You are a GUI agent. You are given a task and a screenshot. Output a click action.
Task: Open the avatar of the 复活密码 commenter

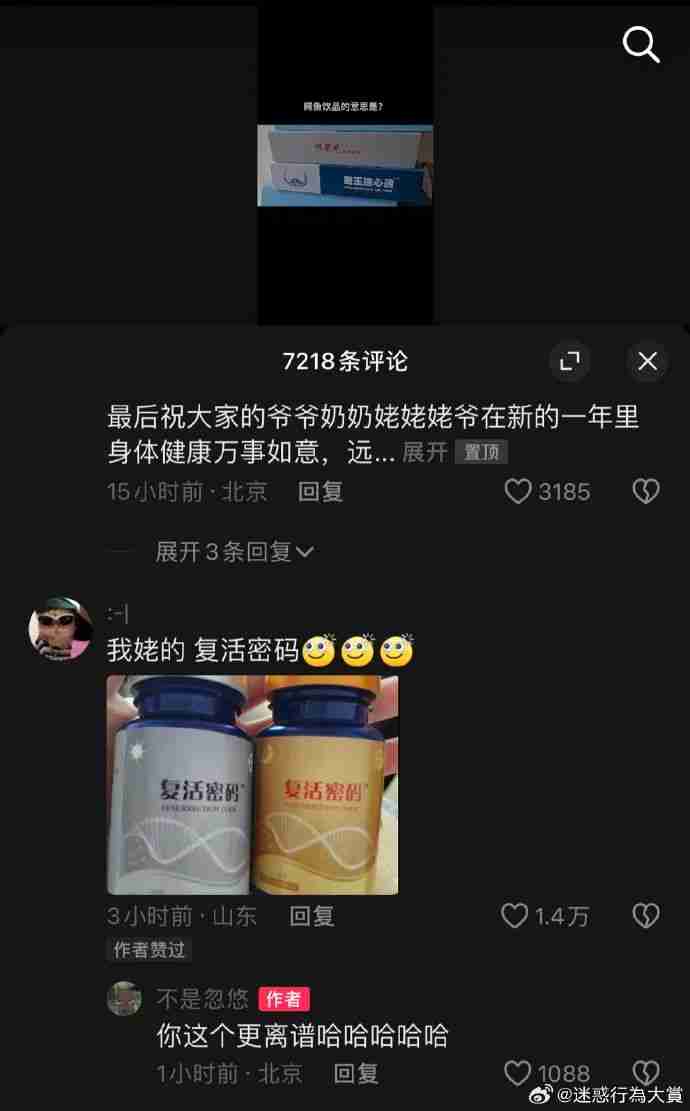coord(61,629)
